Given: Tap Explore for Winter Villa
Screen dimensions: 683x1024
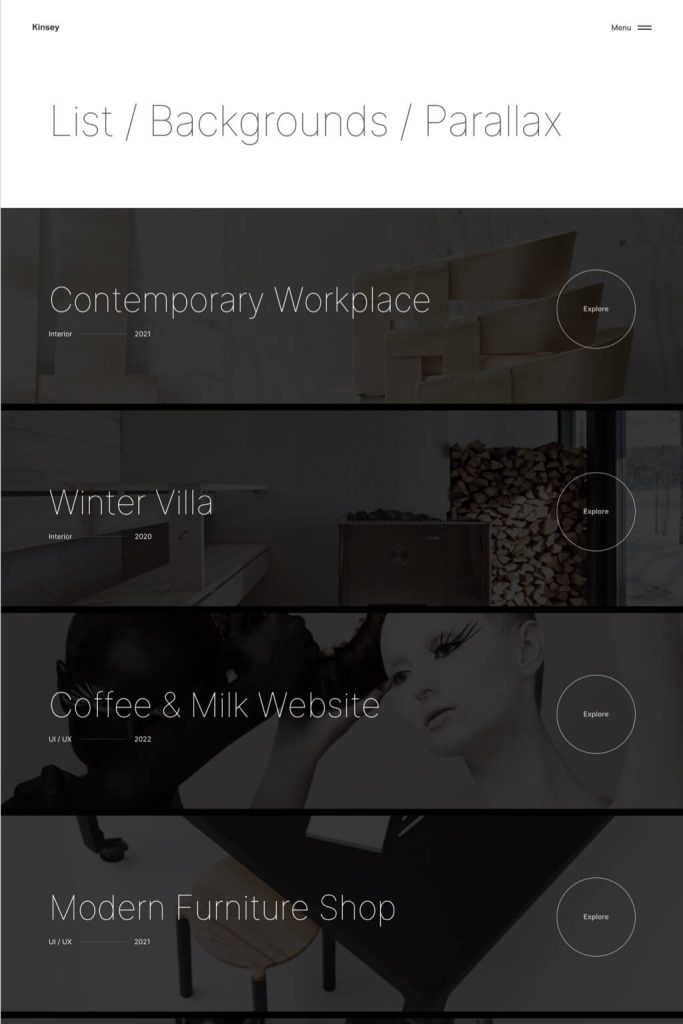Looking at the screenshot, I should [596, 511].
